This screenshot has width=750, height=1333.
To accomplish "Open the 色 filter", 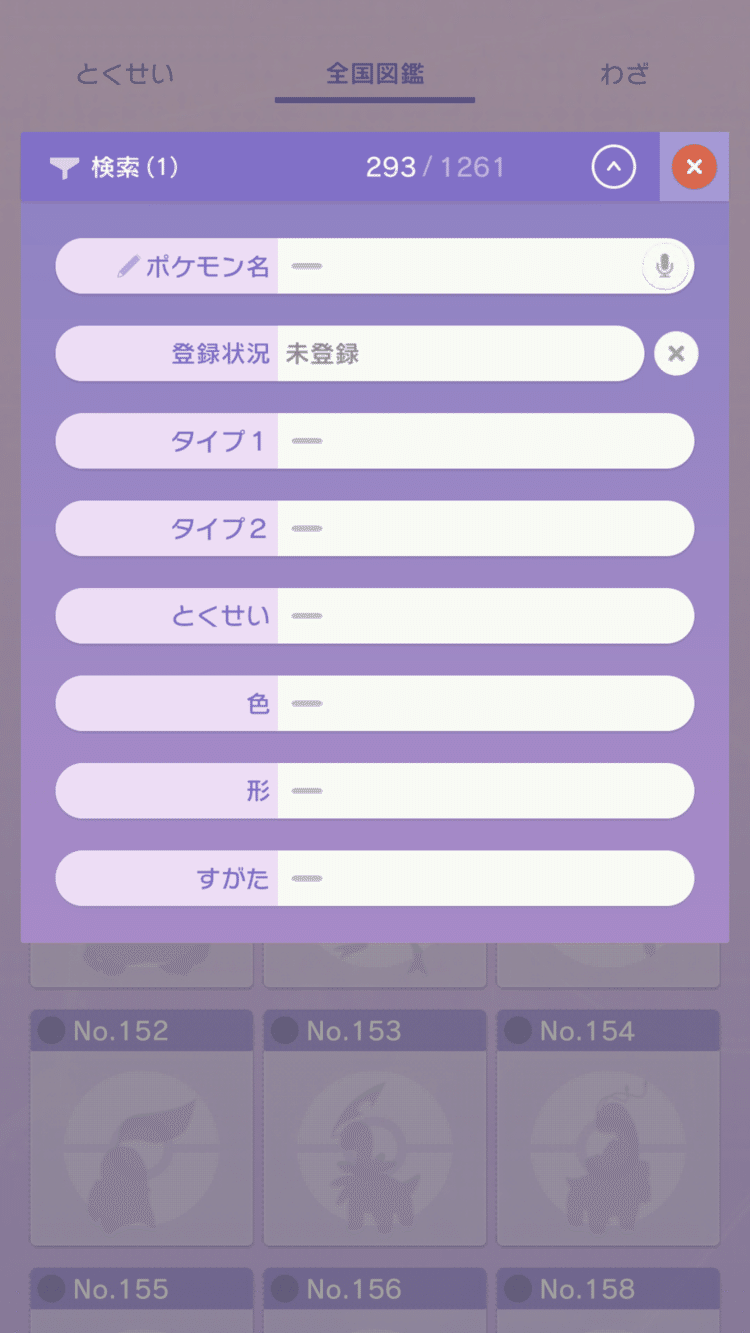I will [375, 703].
